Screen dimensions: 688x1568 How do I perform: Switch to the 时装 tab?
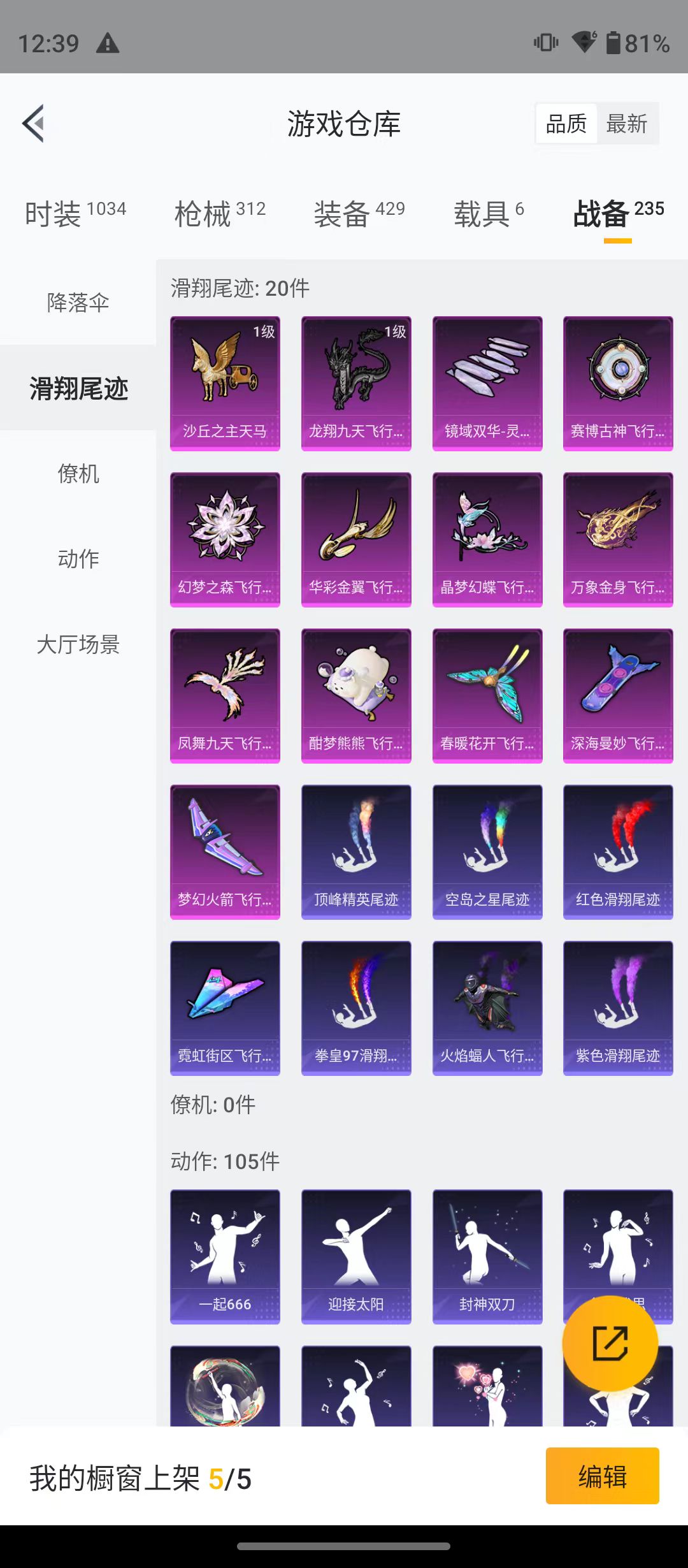[x=75, y=214]
